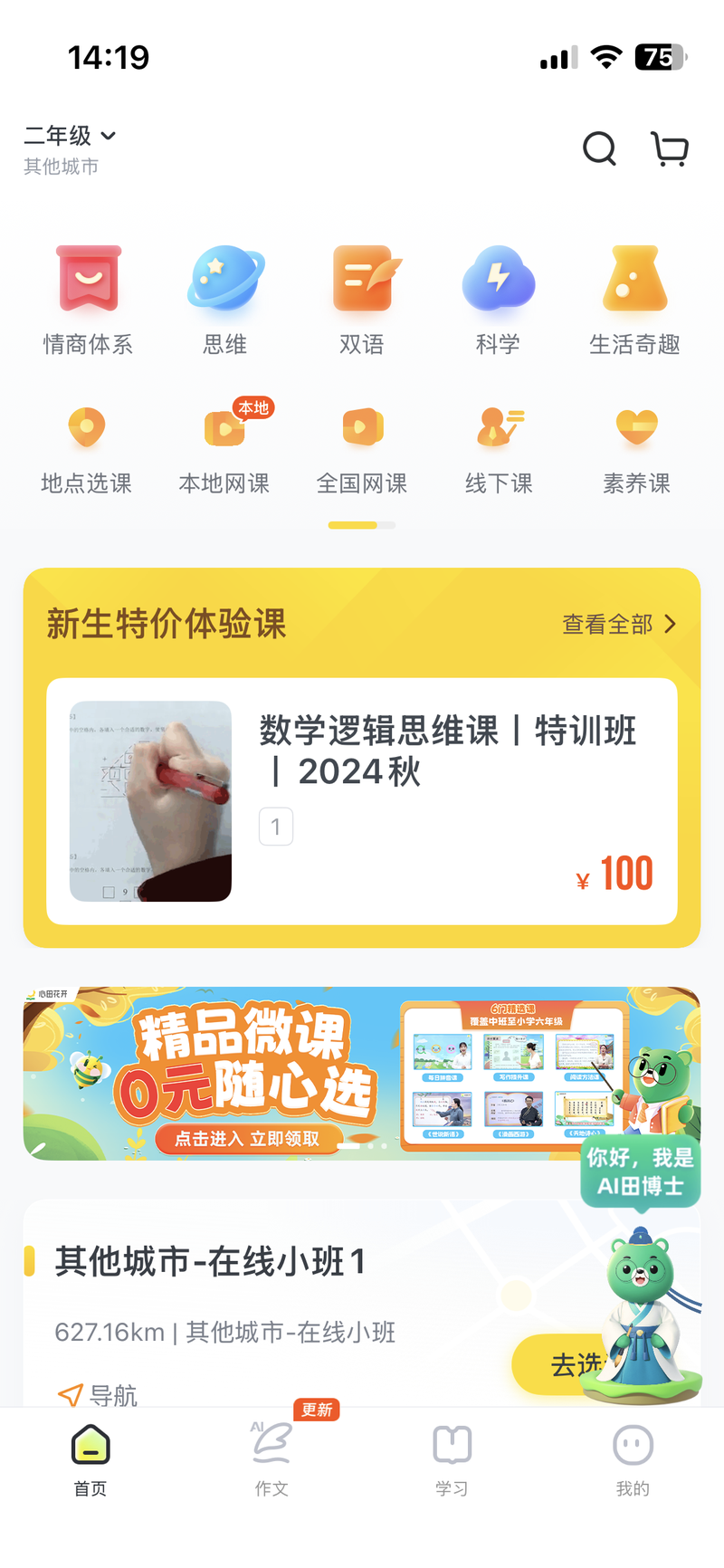Open the shopping cart
The width and height of the screenshot is (724, 1568).
(x=670, y=148)
